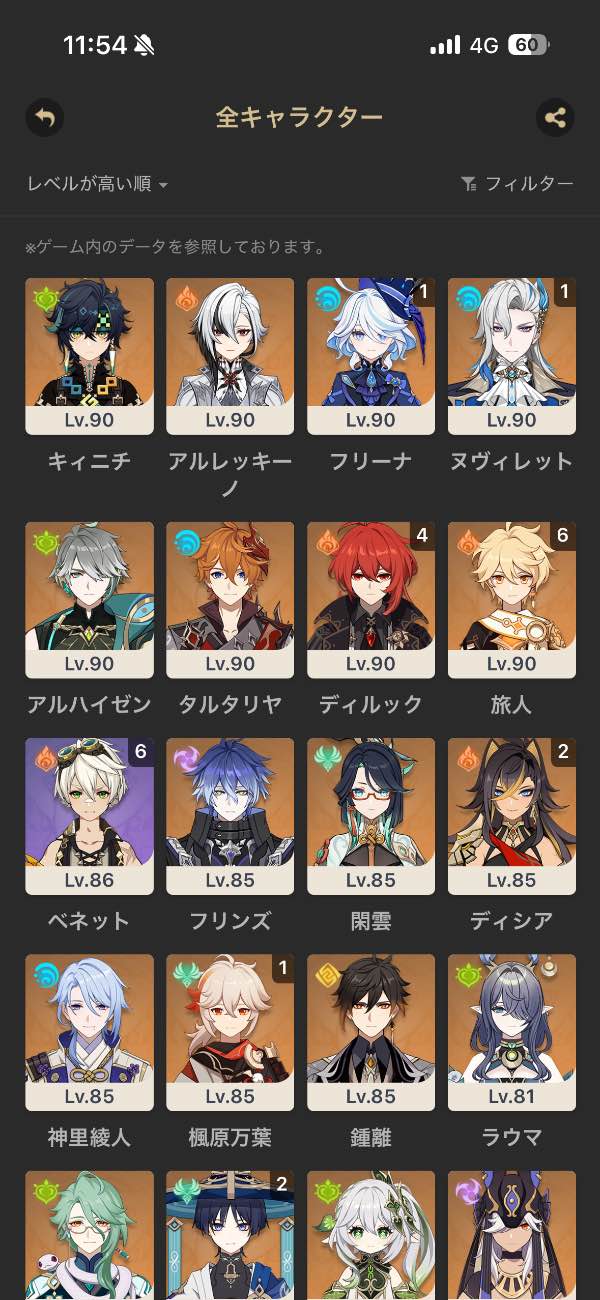Viewport: 600px width, 1300px height.
Task: View 神里綾人 character details
Action: (x=89, y=1032)
